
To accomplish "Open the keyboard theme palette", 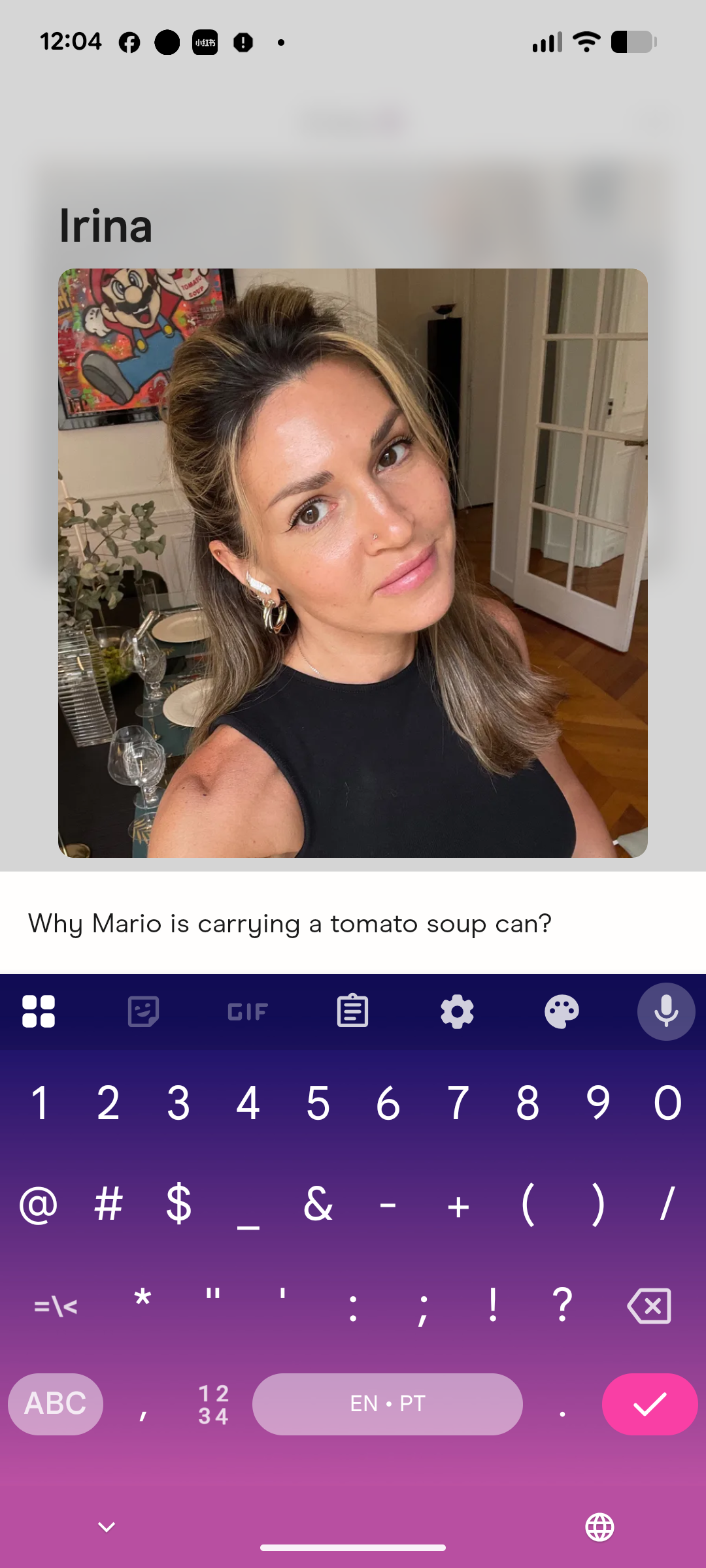I will (562, 1011).
